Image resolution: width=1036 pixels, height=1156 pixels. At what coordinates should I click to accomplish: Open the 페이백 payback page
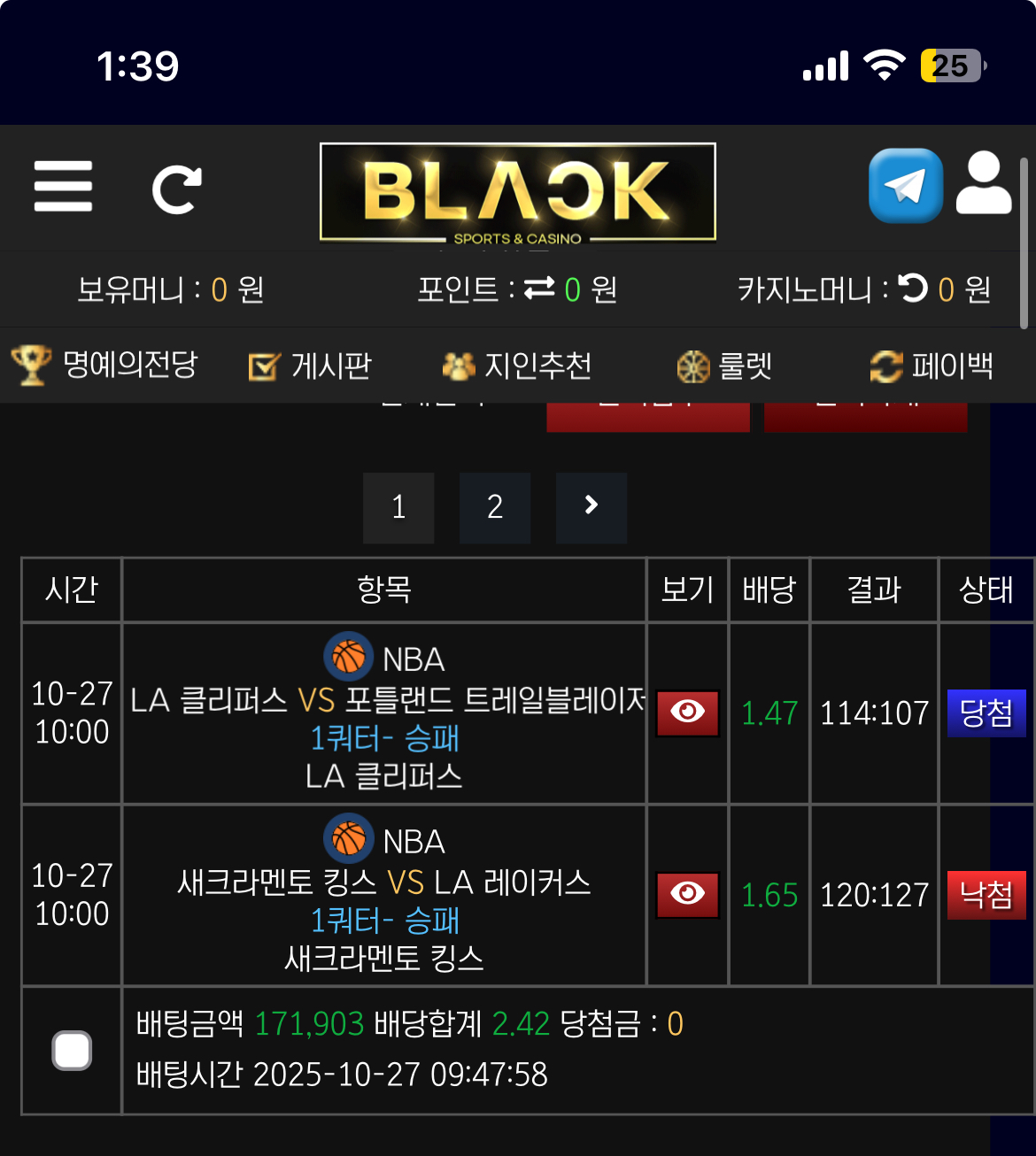click(x=932, y=366)
